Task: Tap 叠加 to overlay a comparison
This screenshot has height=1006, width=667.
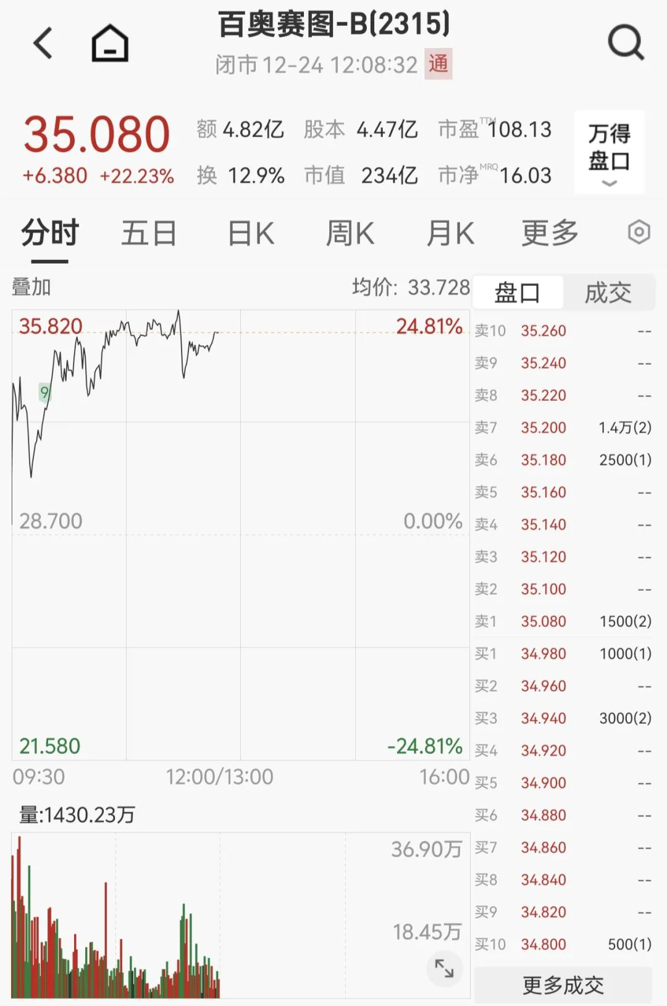Action: [31, 288]
